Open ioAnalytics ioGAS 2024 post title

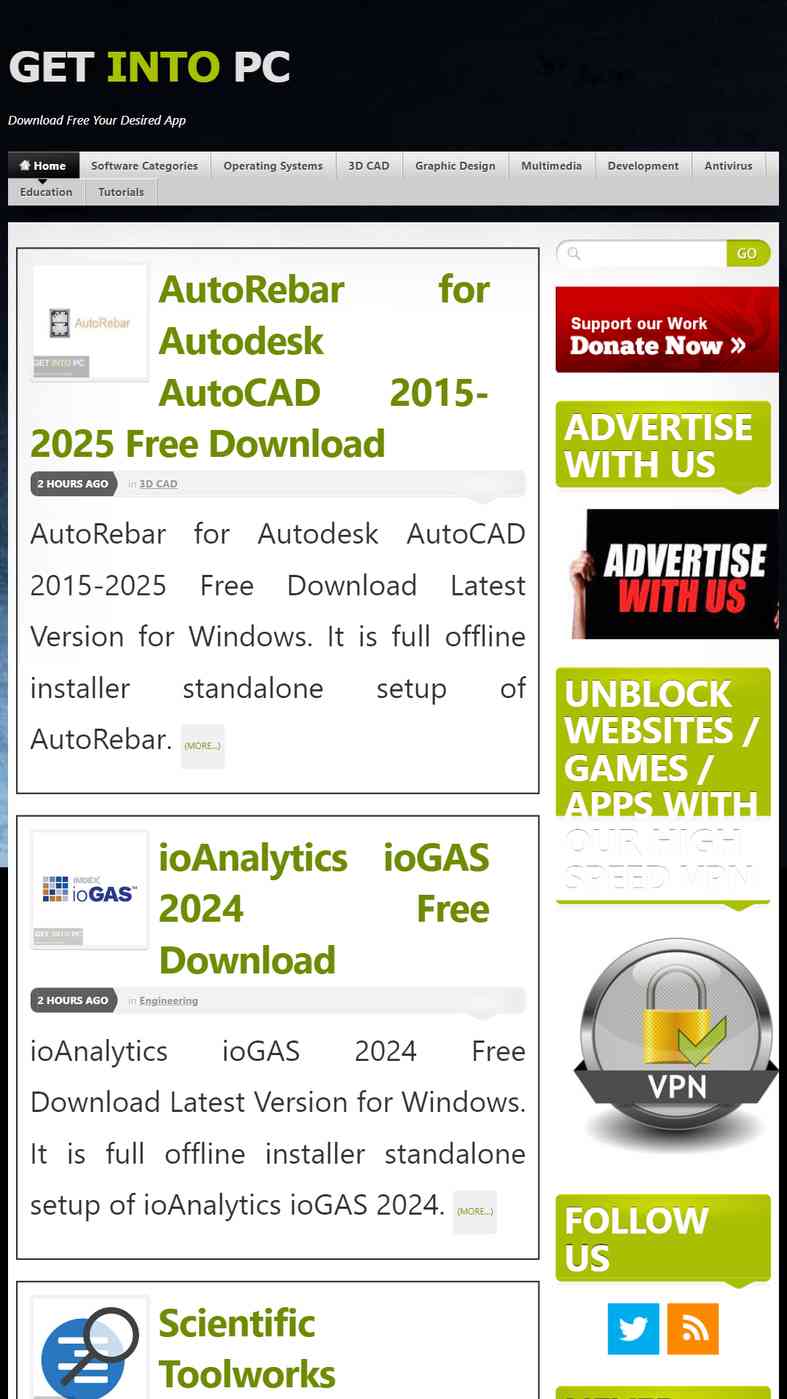point(324,909)
